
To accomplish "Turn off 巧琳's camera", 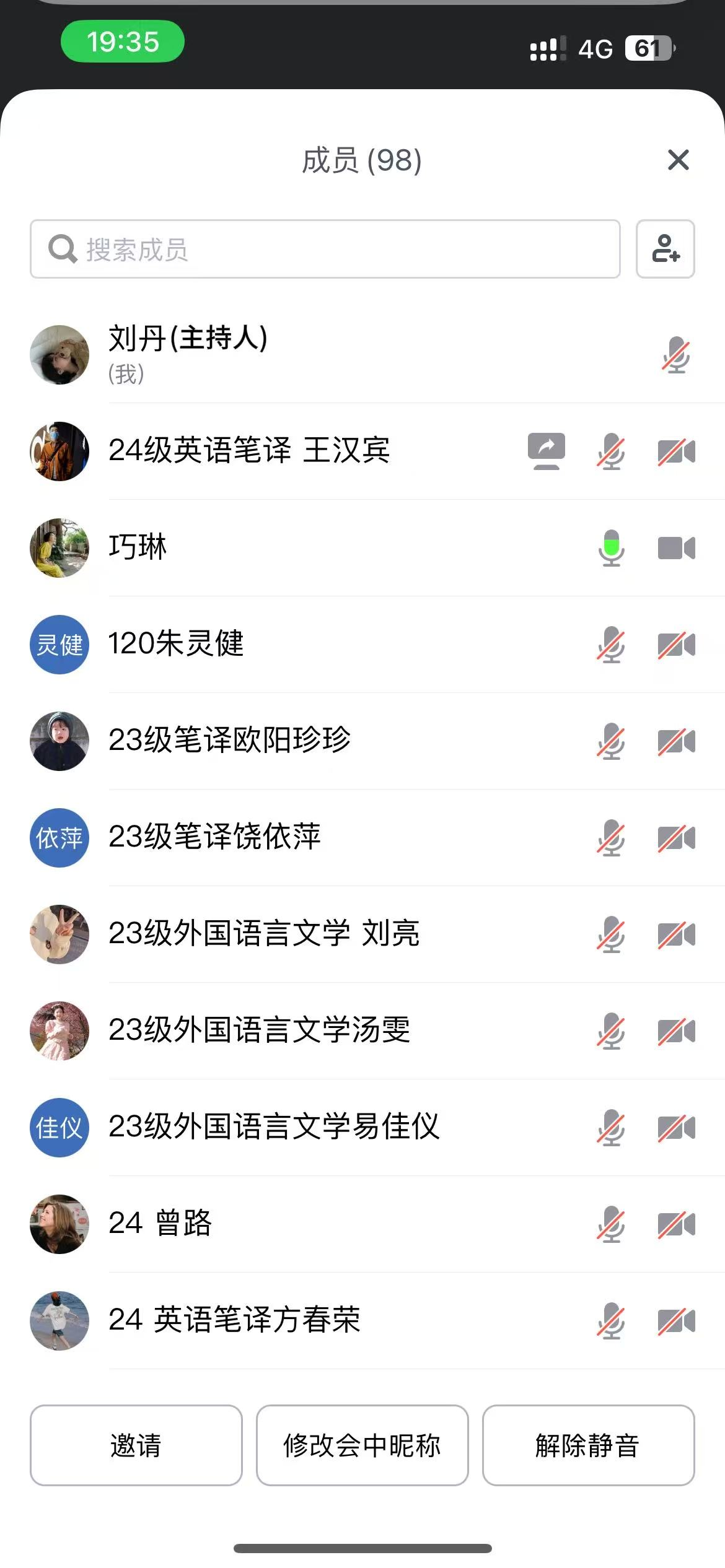I will pyautogui.click(x=676, y=548).
